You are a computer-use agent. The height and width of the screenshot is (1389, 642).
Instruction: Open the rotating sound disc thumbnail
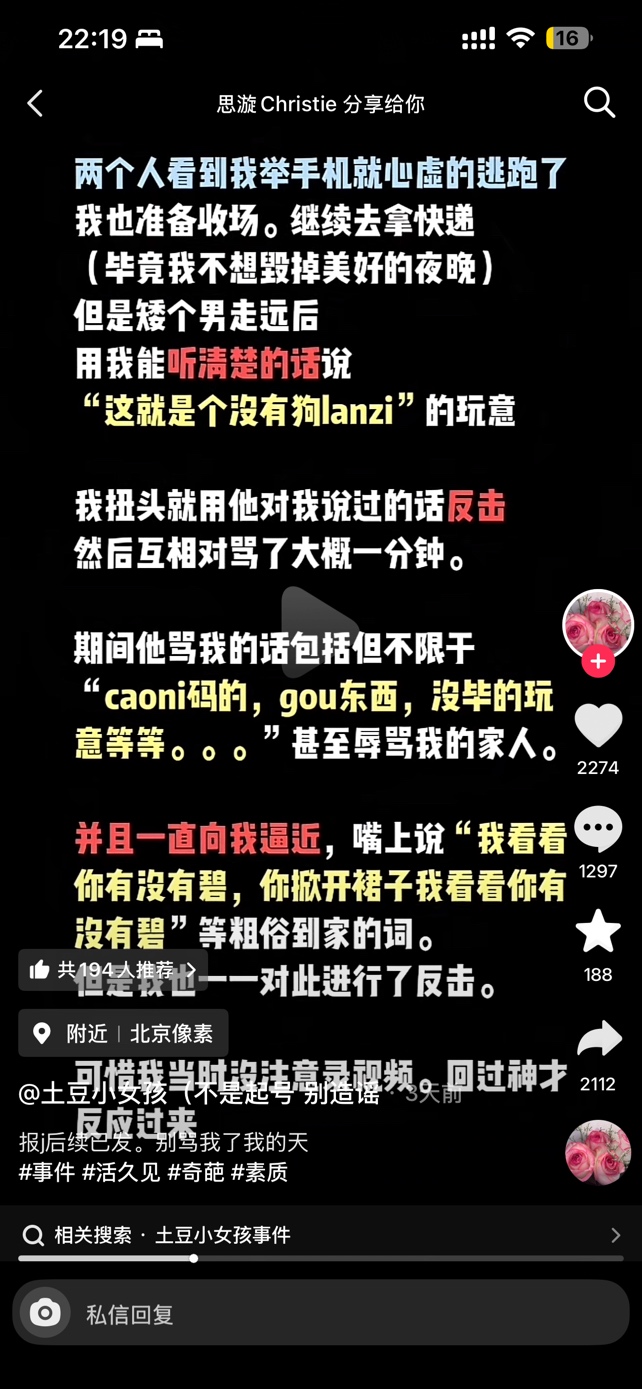pyautogui.click(x=598, y=1152)
